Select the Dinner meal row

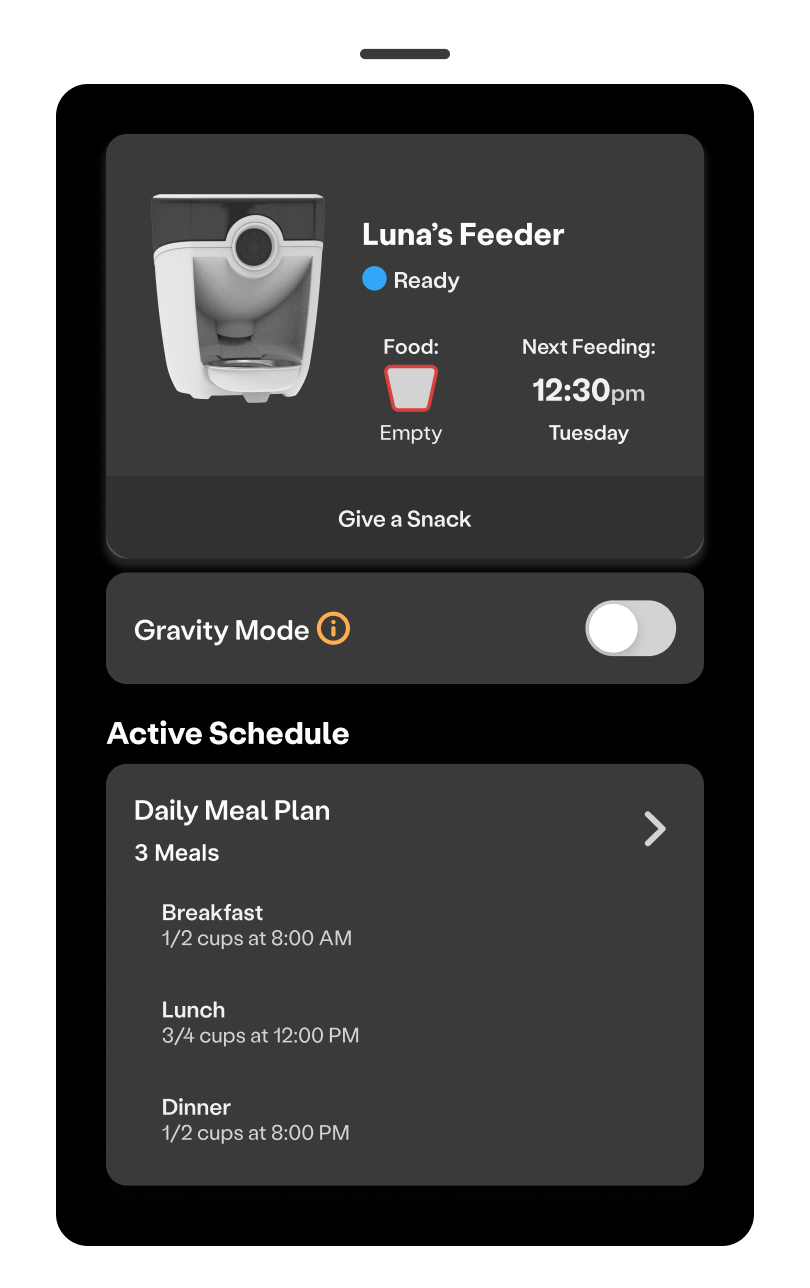(404, 1119)
